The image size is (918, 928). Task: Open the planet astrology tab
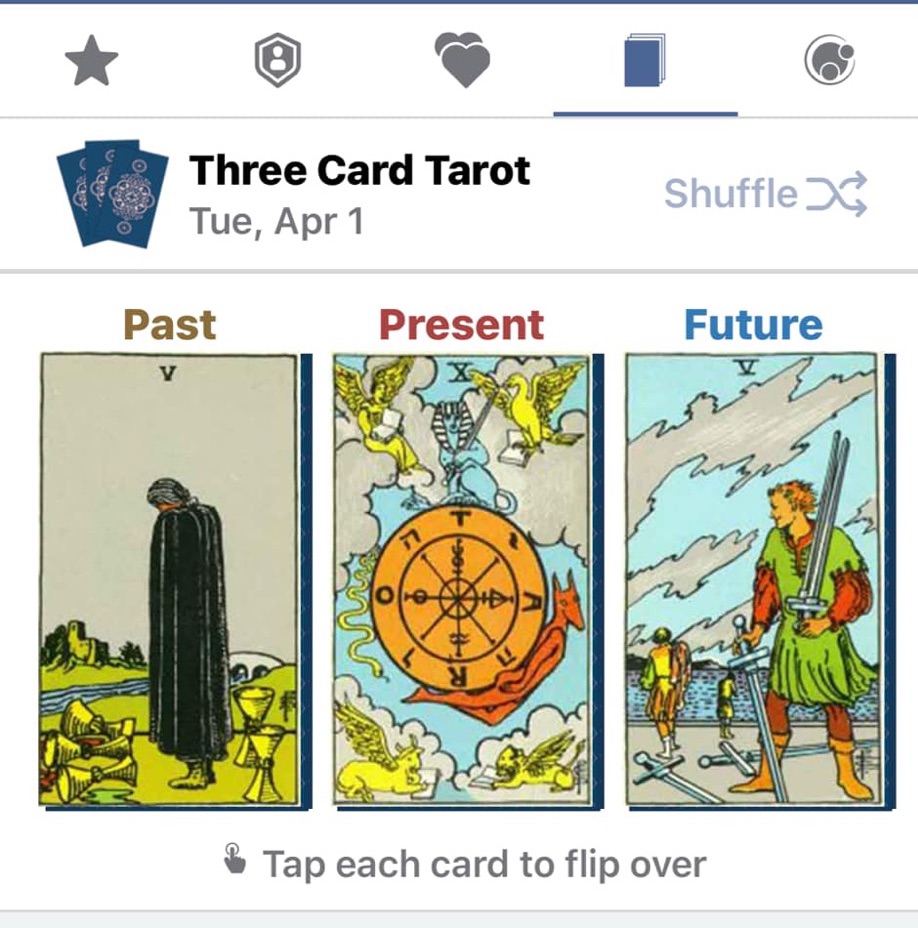click(x=829, y=61)
